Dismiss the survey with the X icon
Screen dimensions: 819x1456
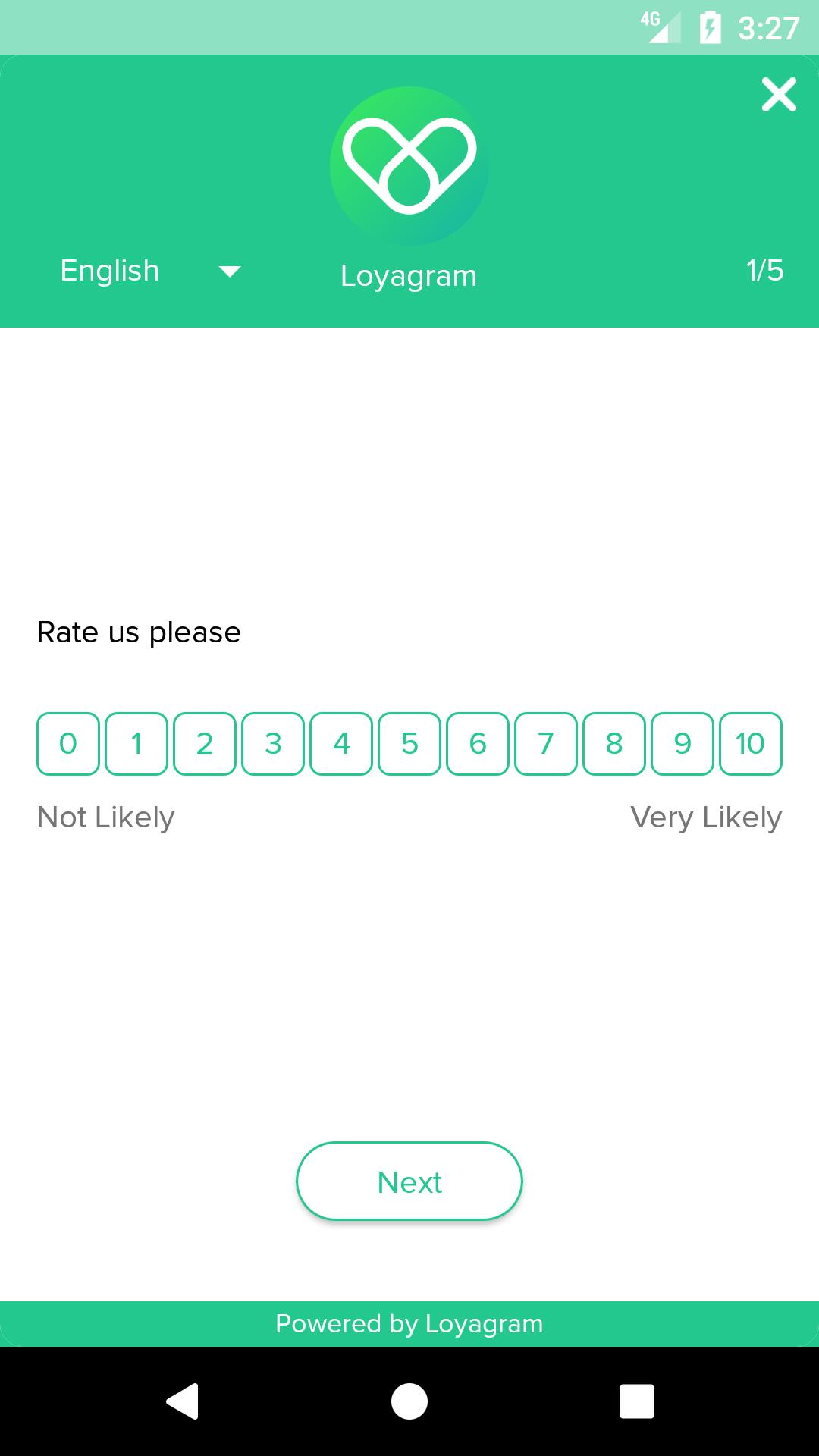pyautogui.click(x=779, y=96)
